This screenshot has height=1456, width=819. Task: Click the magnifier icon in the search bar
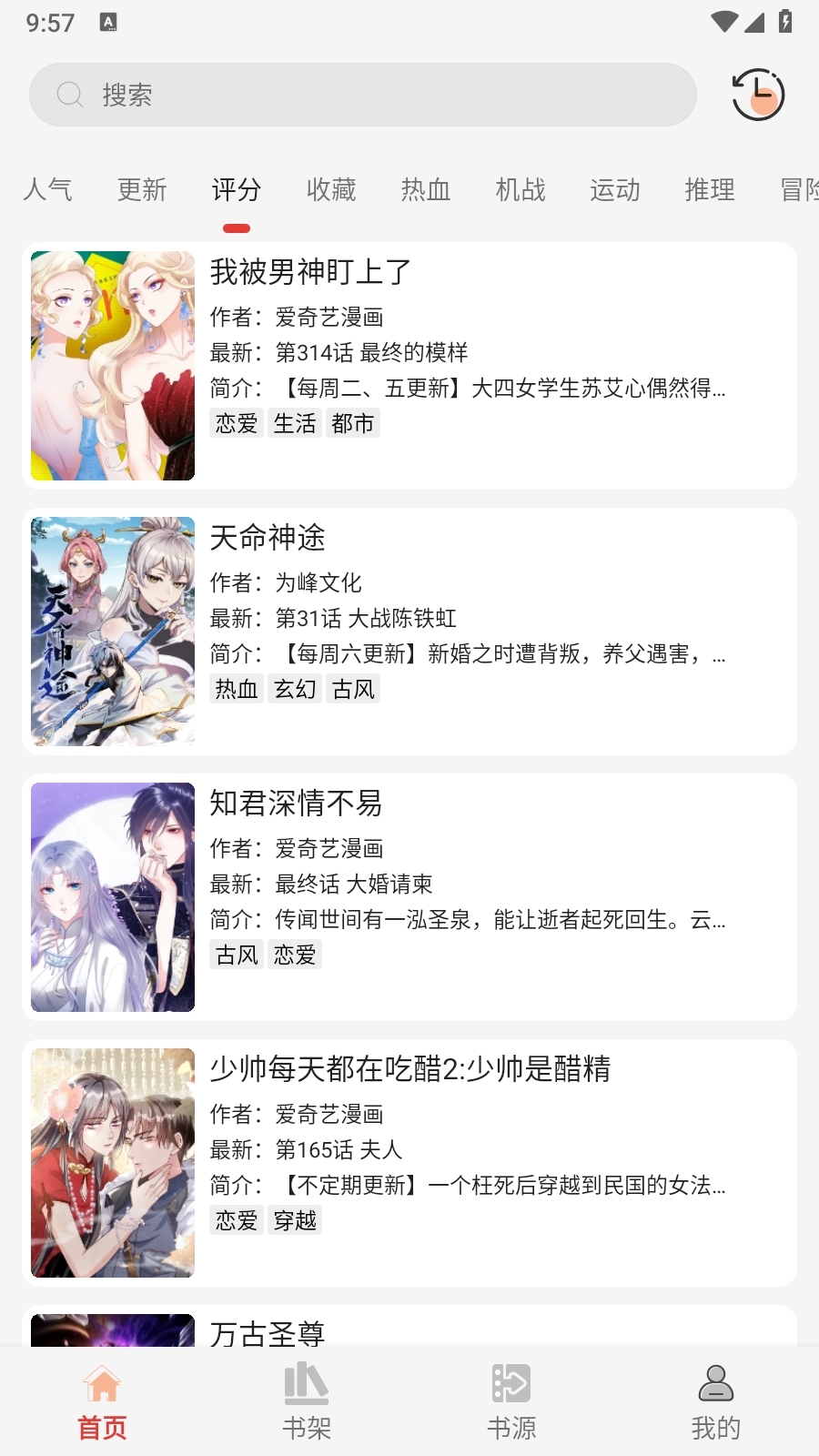click(x=70, y=94)
